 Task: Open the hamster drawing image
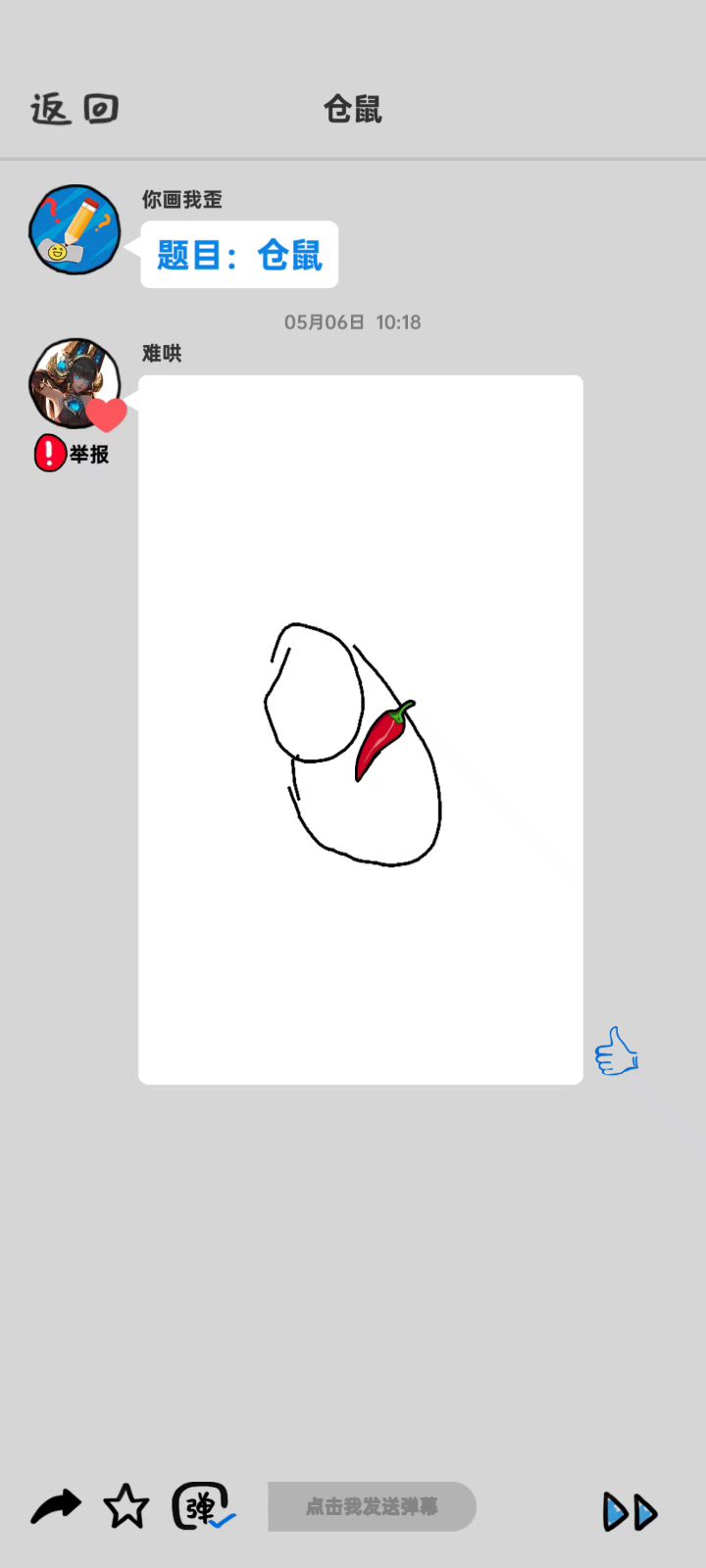click(360, 729)
